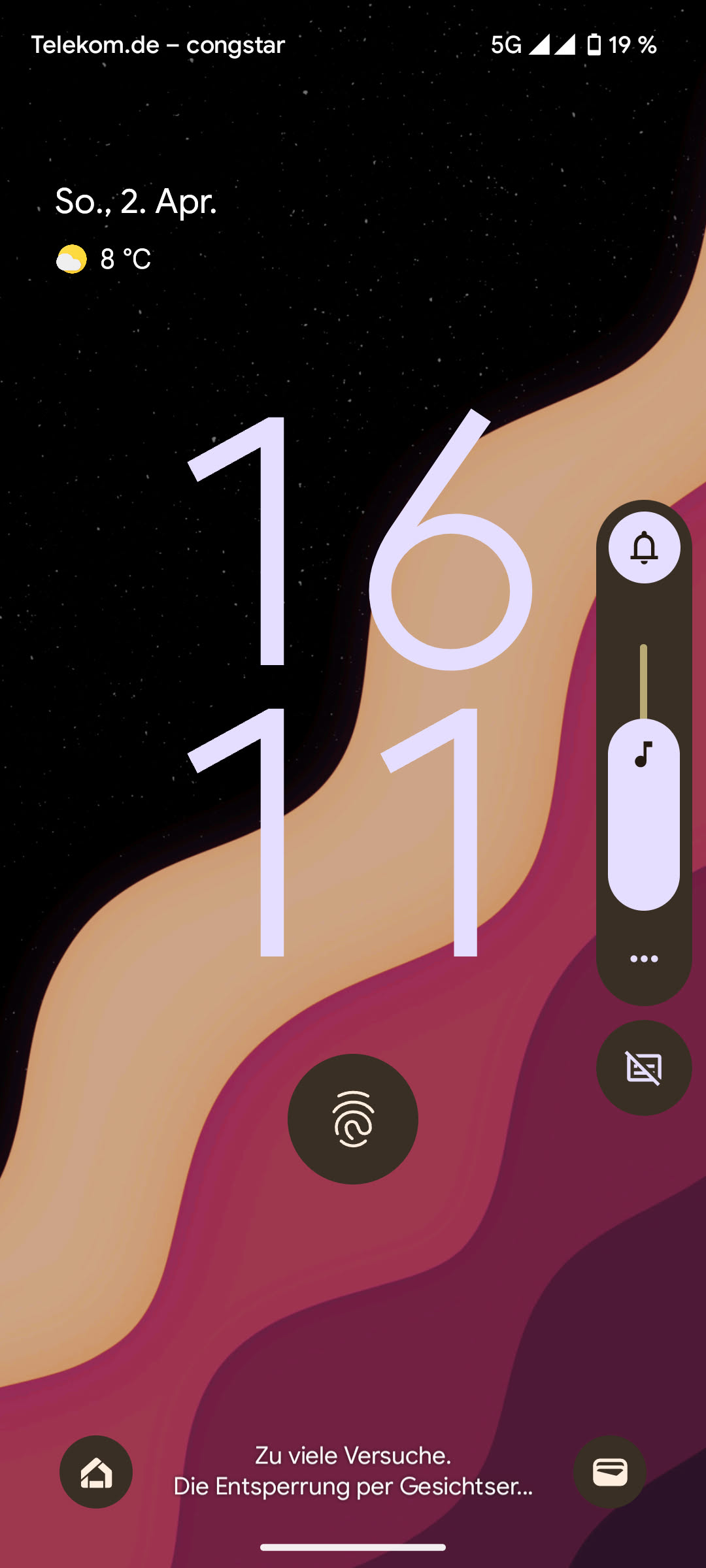Open more volume settings via three dots

coord(644,958)
